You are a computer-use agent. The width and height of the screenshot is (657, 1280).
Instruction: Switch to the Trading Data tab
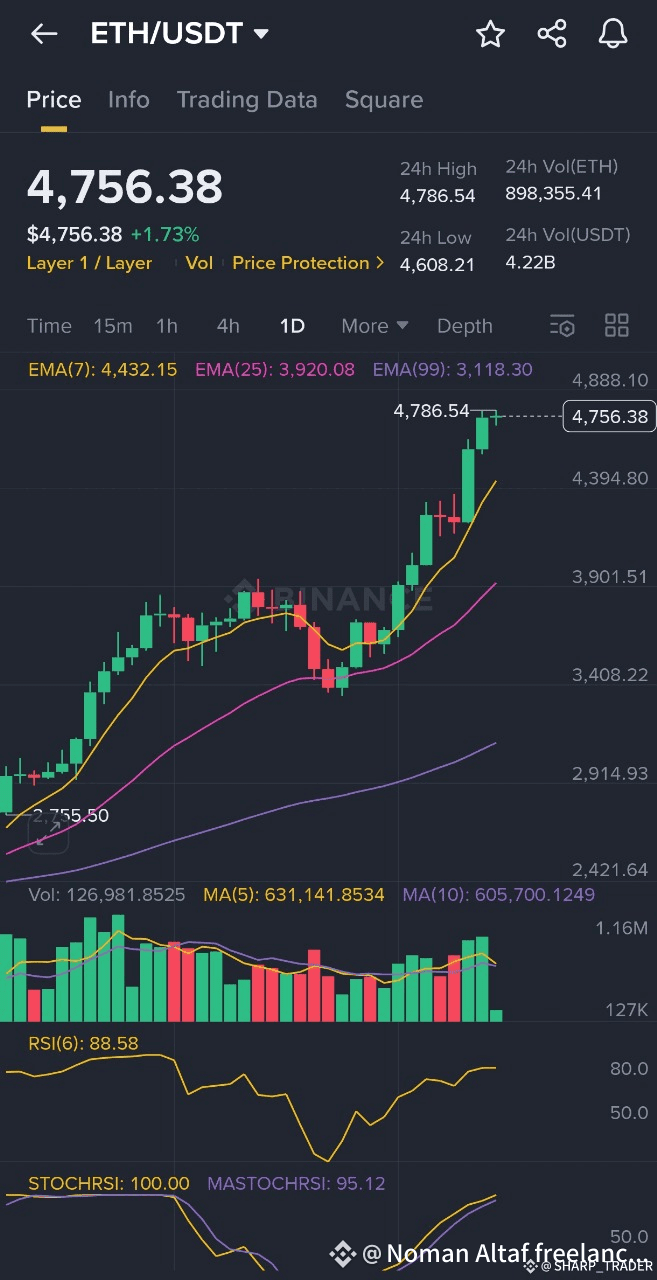[247, 100]
